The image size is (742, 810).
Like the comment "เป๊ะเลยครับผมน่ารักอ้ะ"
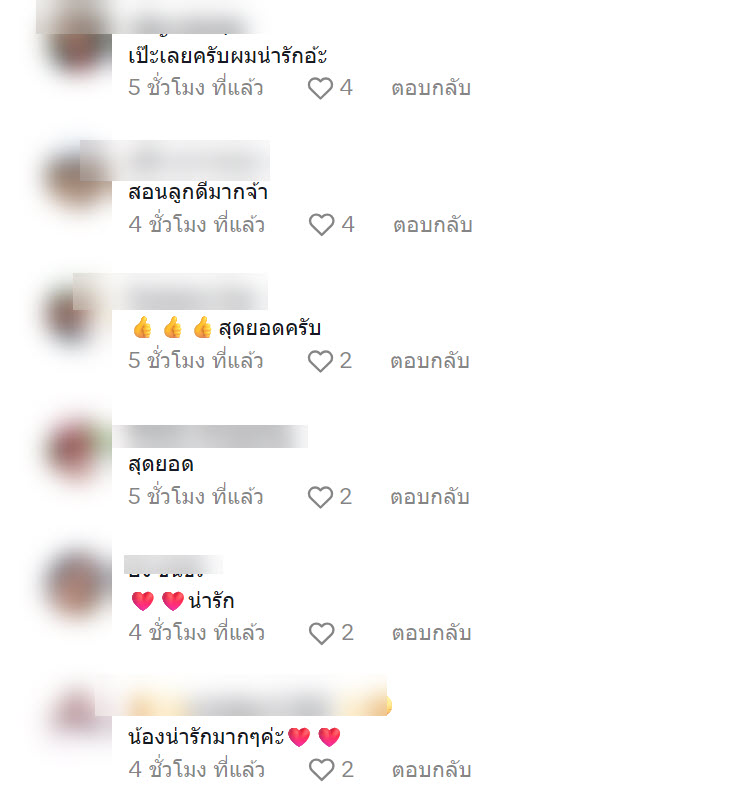tap(320, 89)
